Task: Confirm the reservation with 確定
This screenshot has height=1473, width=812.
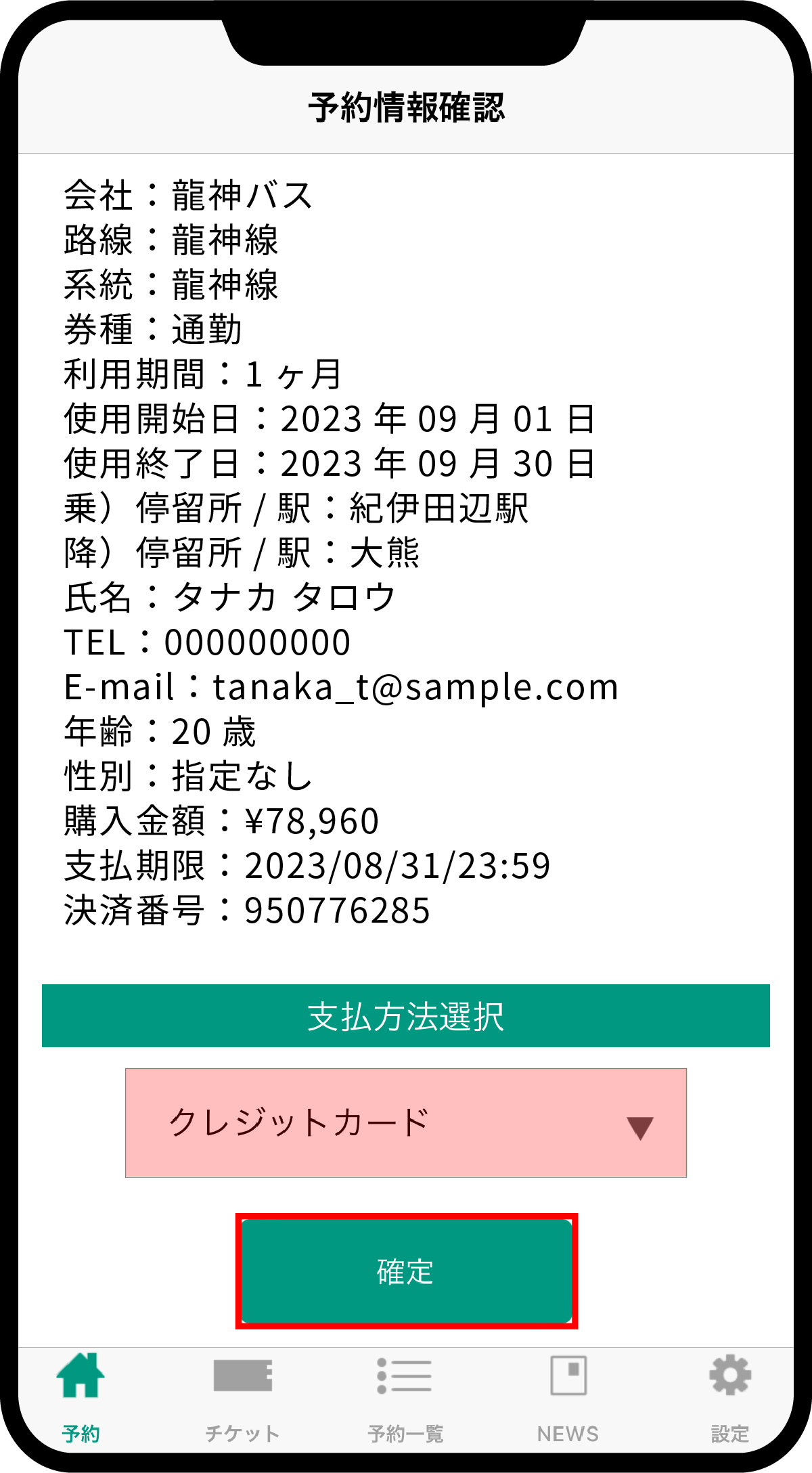Action: point(406,1271)
